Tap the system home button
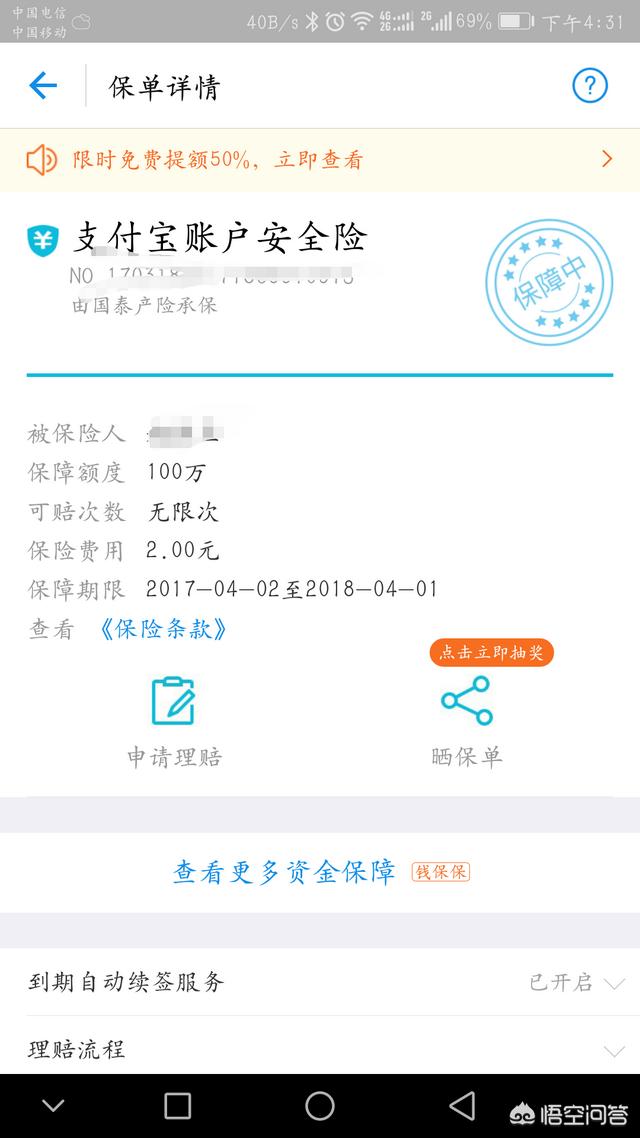640x1138 pixels. [320, 1105]
